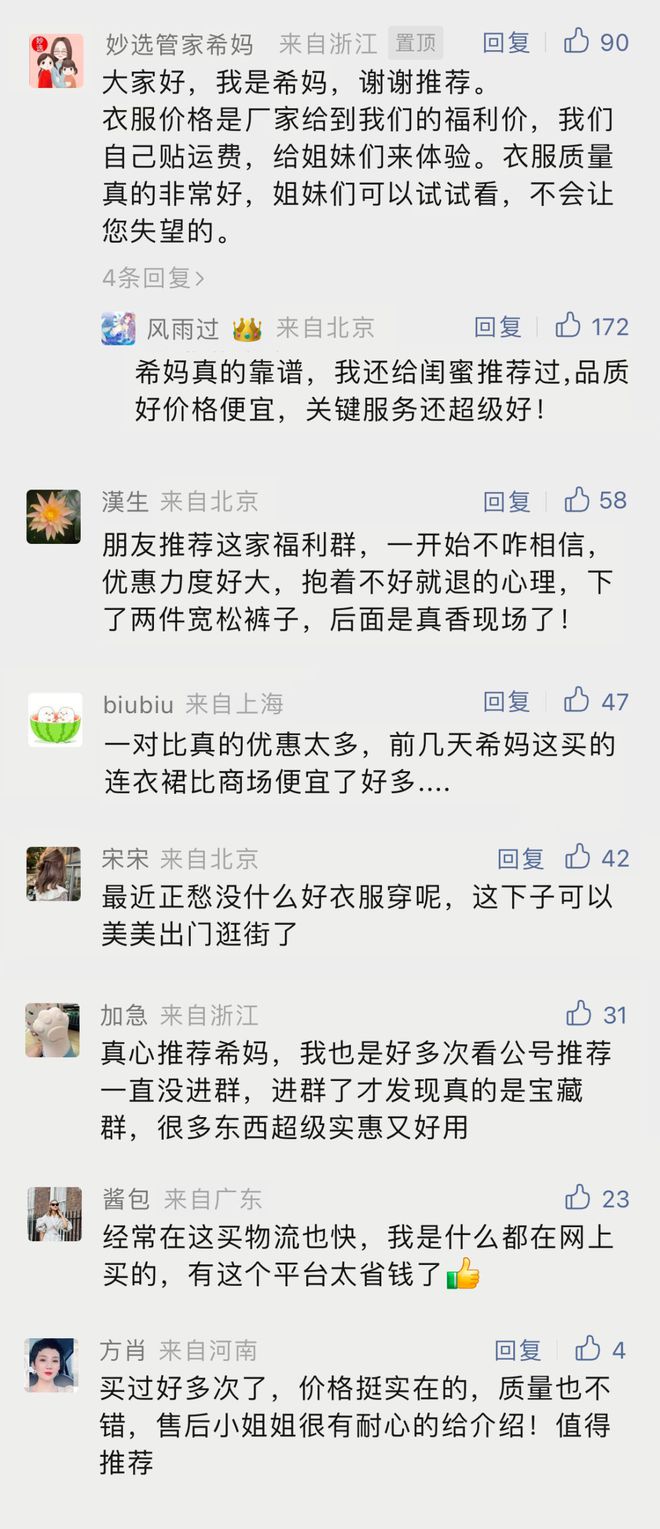Image resolution: width=660 pixels, height=1529 pixels.
Task: Expand the 4条回复 replies
Action: (153, 278)
